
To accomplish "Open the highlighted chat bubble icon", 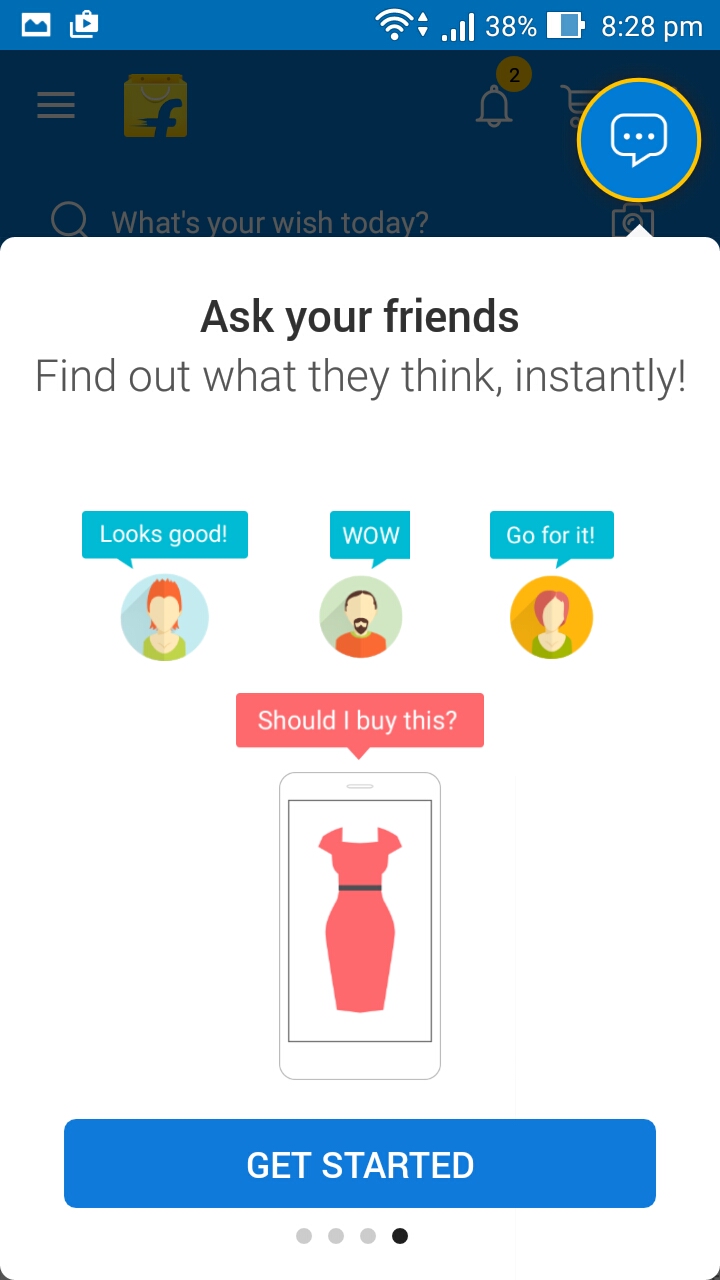I will click(638, 137).
